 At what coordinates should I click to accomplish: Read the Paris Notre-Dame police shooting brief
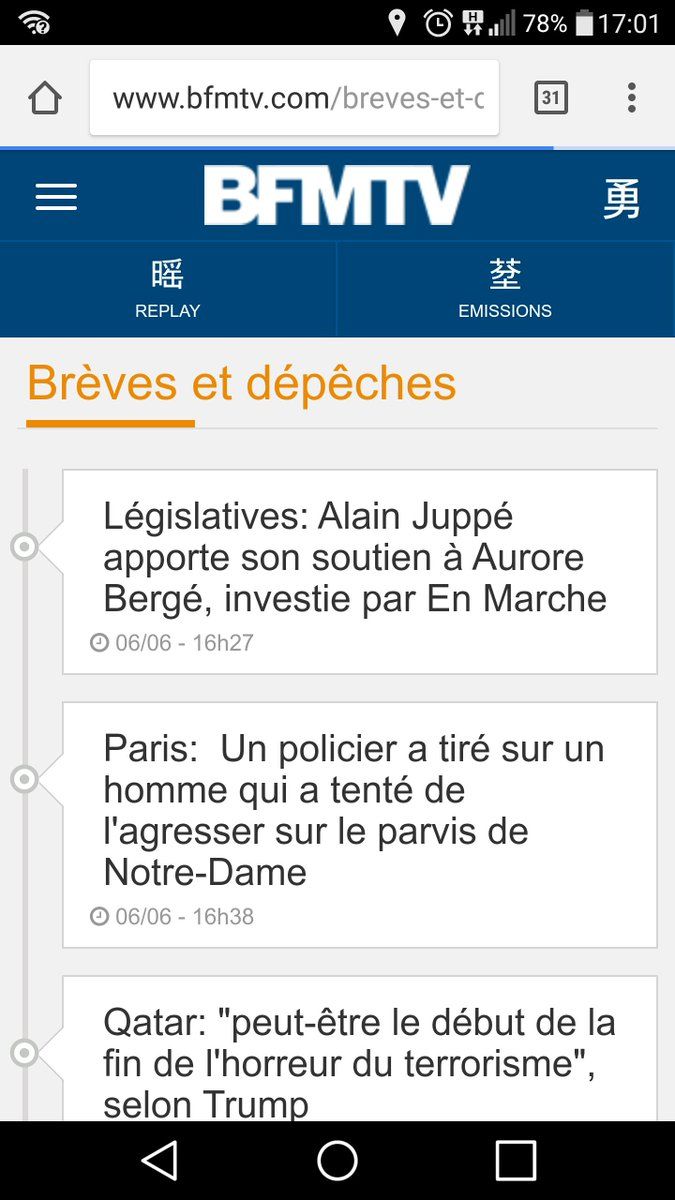click(360, 825)
